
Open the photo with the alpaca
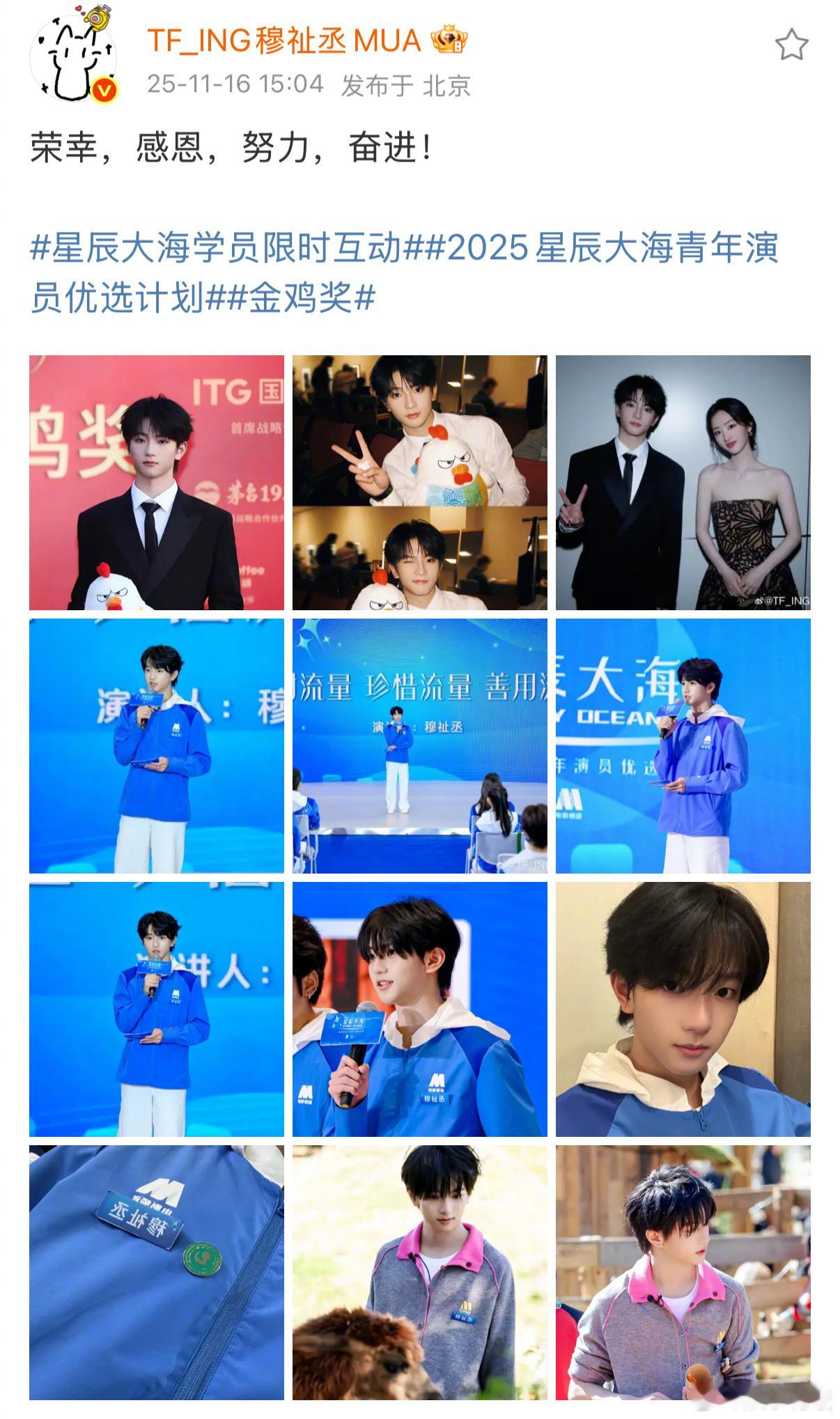[420, 1273]
